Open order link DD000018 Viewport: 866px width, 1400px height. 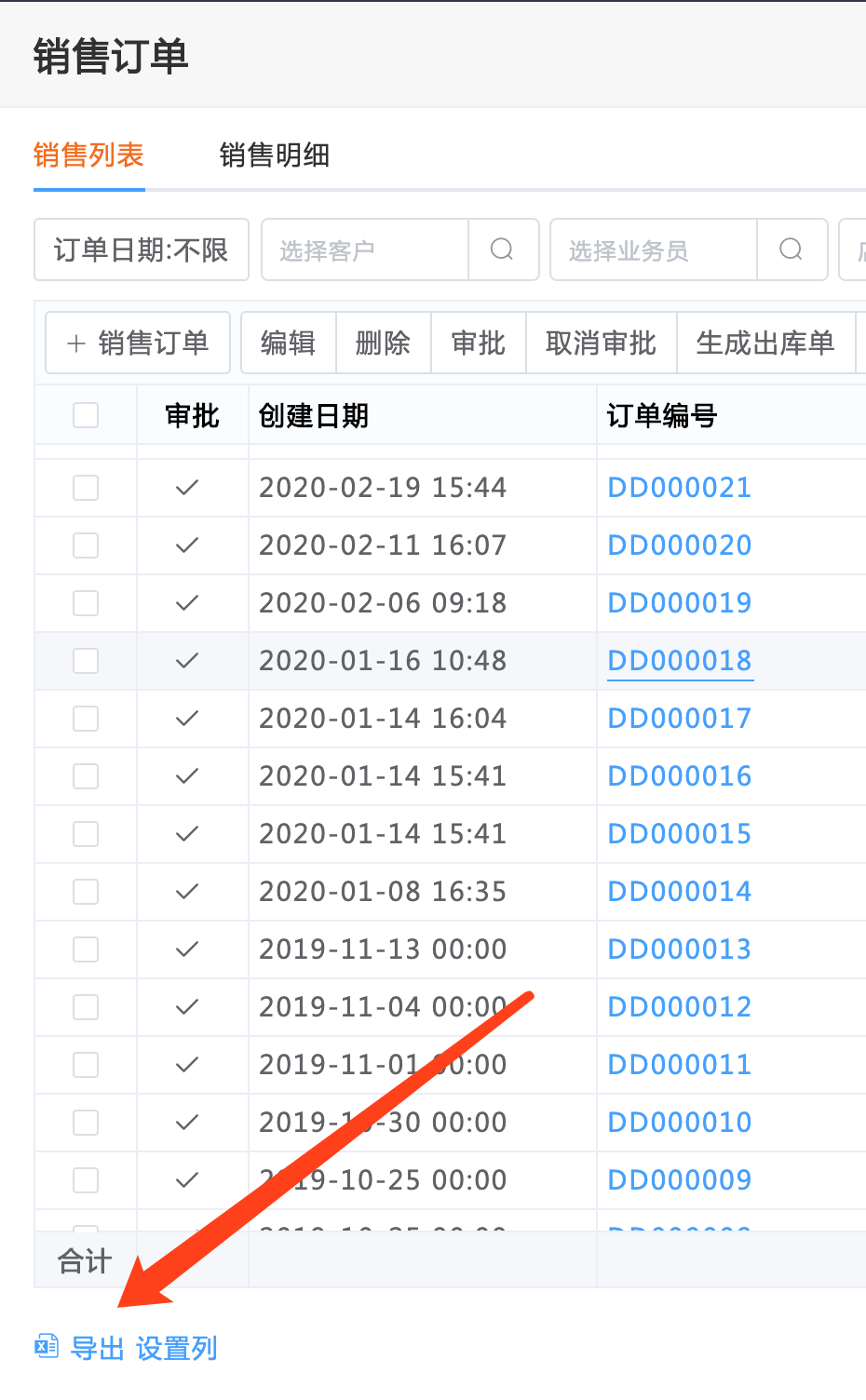coord(679,661)
